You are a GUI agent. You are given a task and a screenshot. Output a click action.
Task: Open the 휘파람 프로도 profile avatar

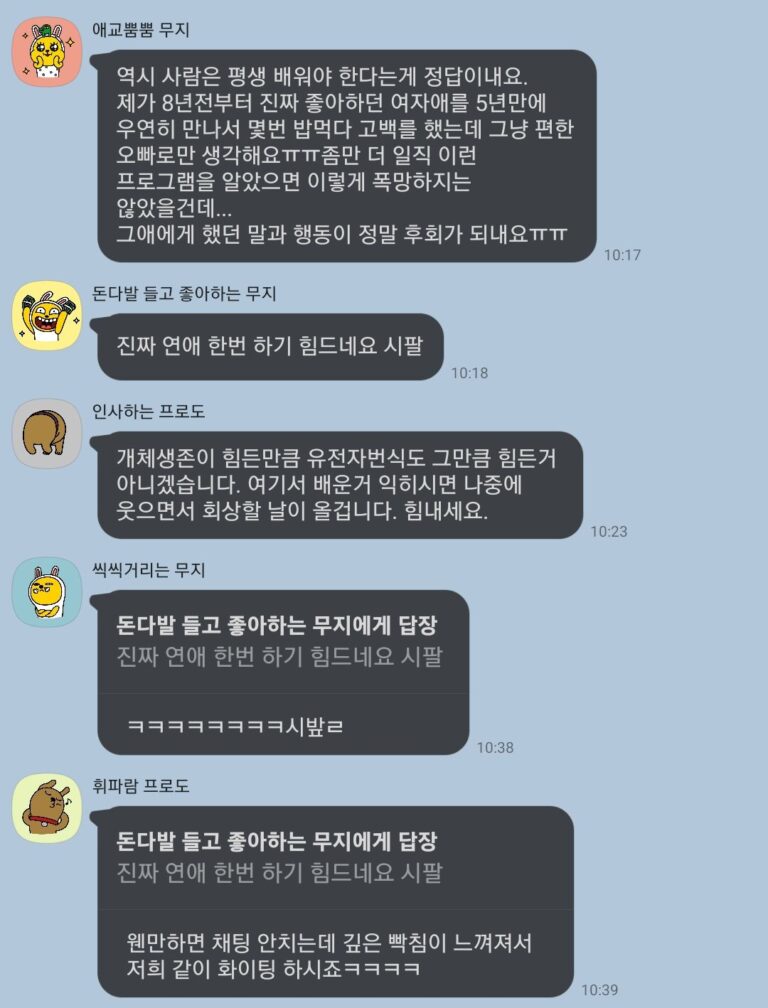[46, 808]
